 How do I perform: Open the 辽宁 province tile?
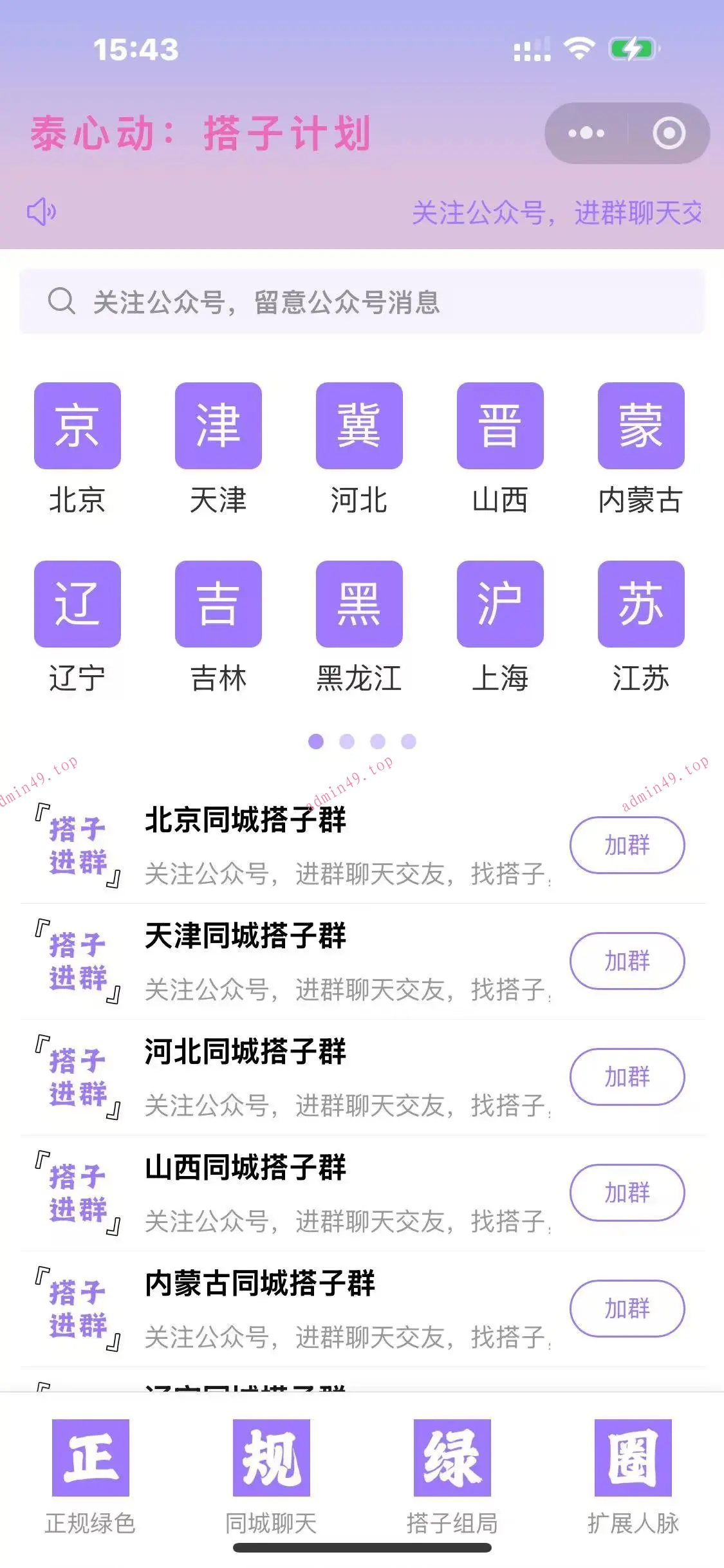(77, 604)
